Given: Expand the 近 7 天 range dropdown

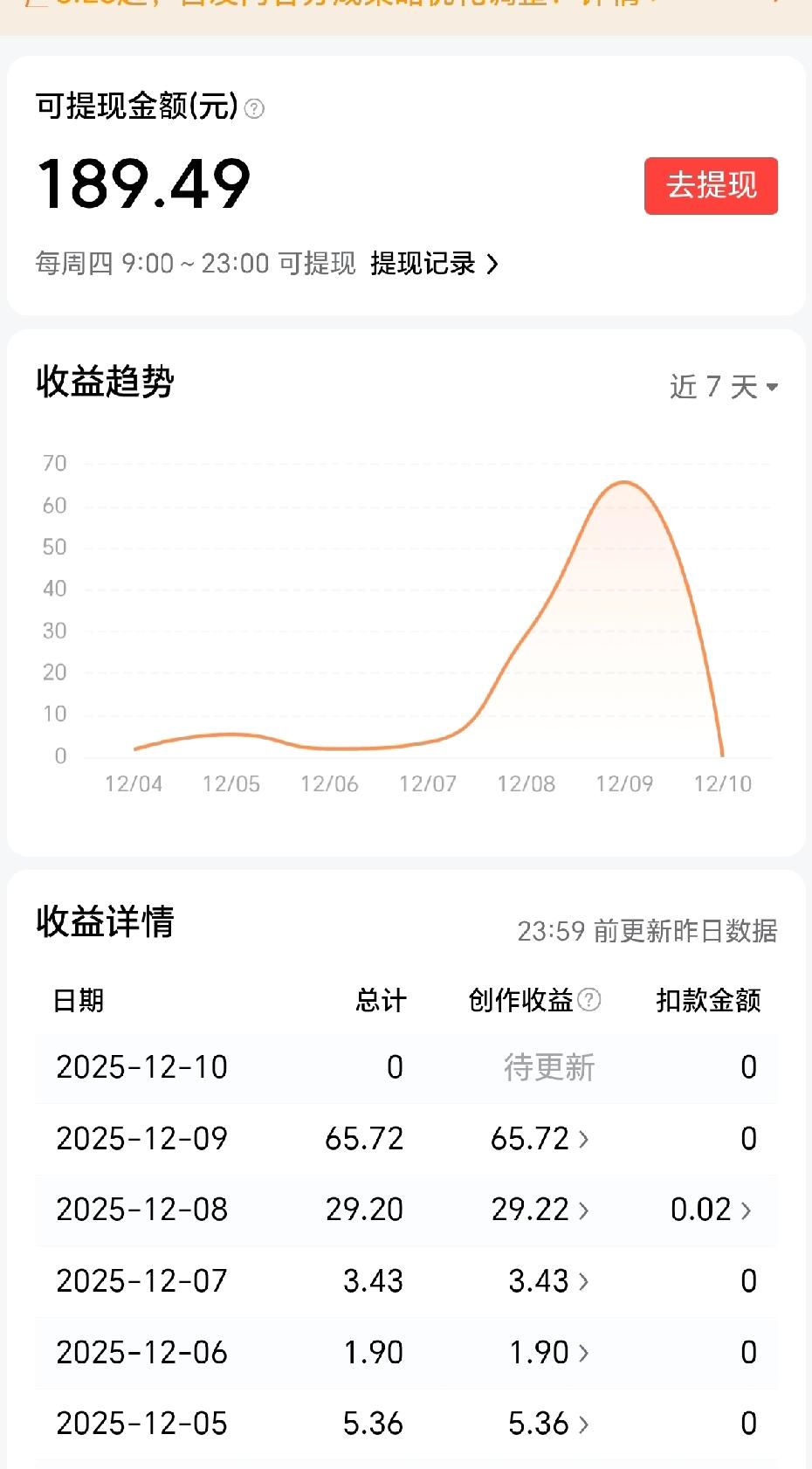Looking at the screenshot, I should pos(724,386).
